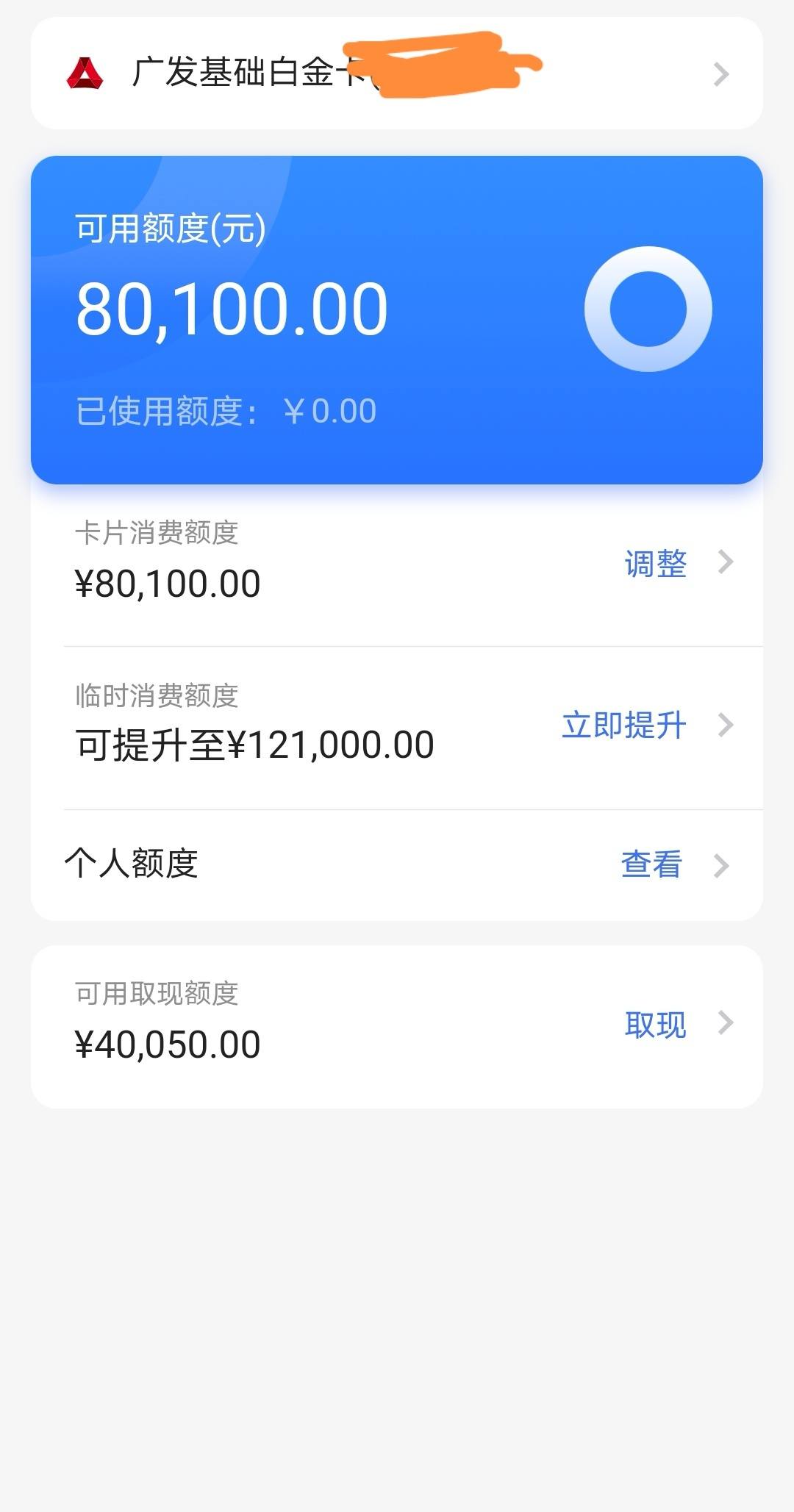Tap 取现 to withdraw cash
794x1512 pixels.
click(x=655, y=1025)
